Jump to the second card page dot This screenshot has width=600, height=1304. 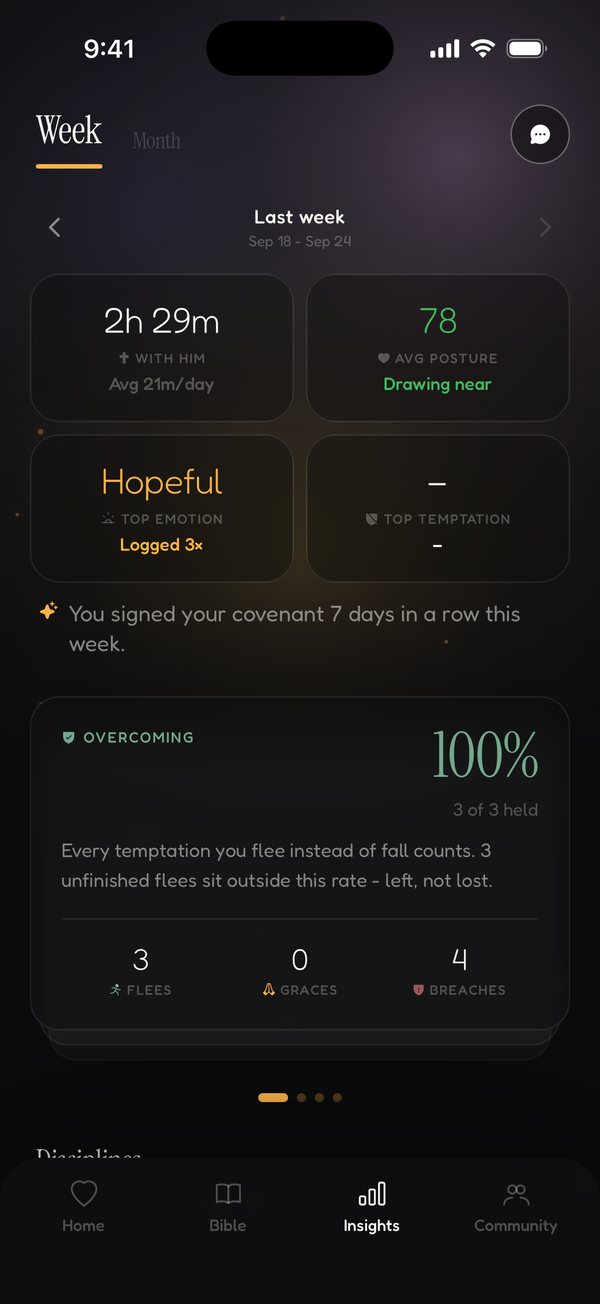pos(301,1097)
